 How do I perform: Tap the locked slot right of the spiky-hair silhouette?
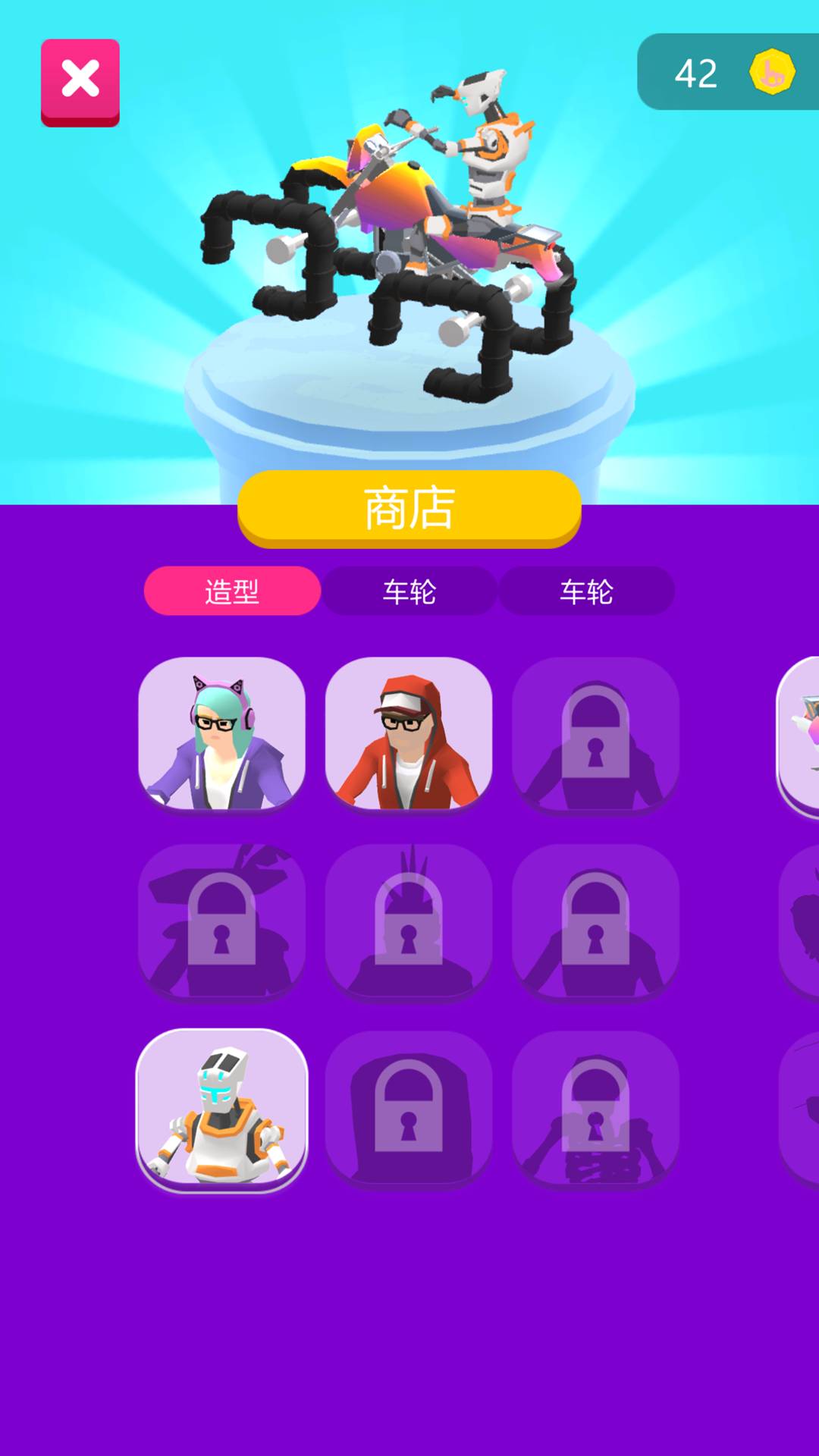(595, 921)
